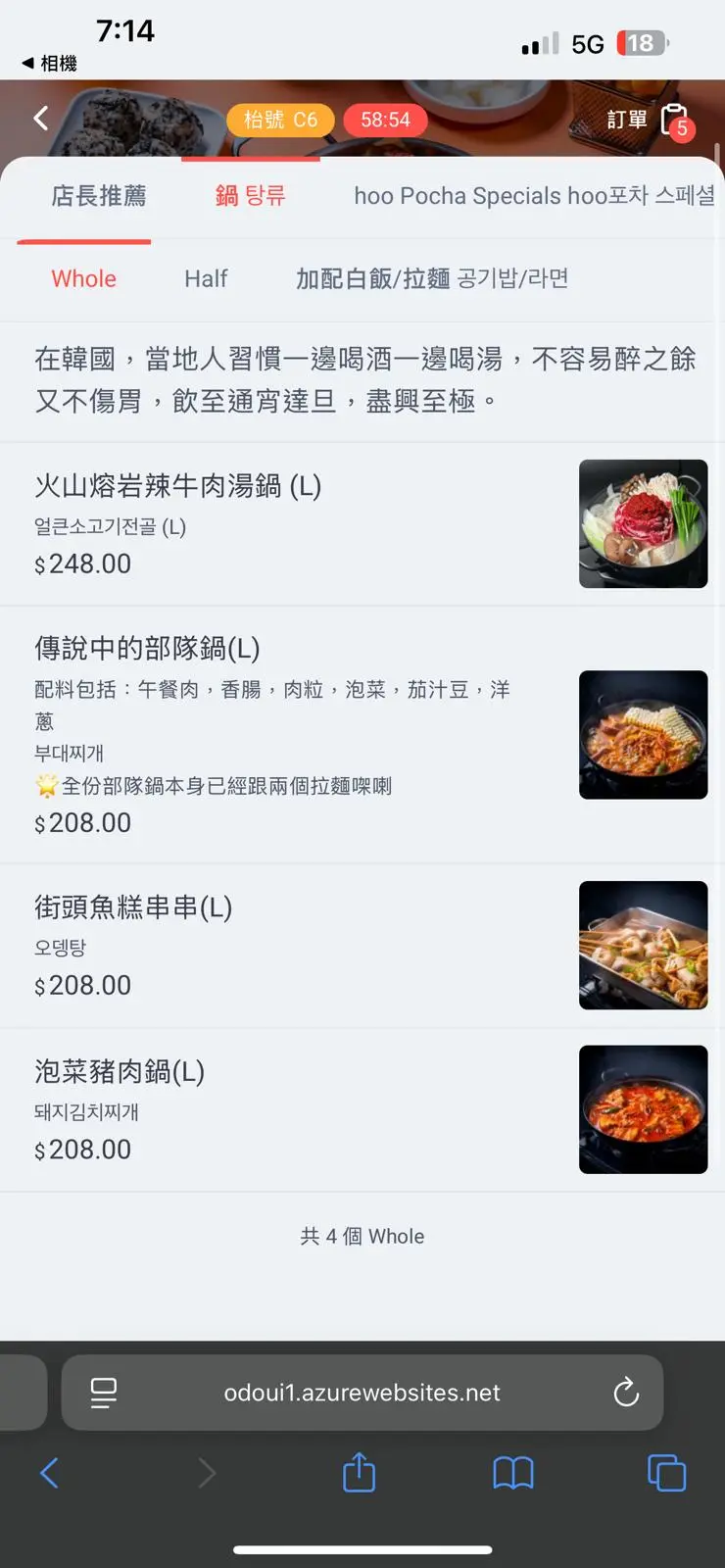Show the 加配白飯/拉麵 sub-tab

(432, 279)
